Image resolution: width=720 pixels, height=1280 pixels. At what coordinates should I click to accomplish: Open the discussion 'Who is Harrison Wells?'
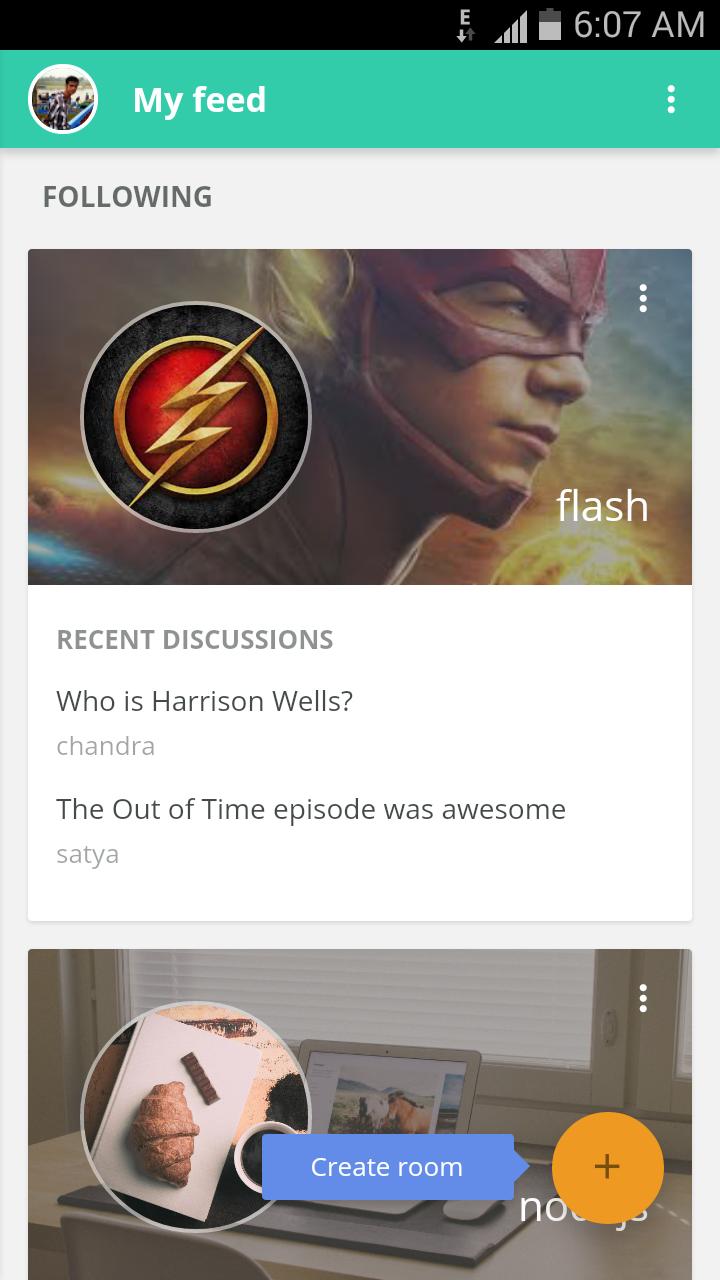[204, 701]
